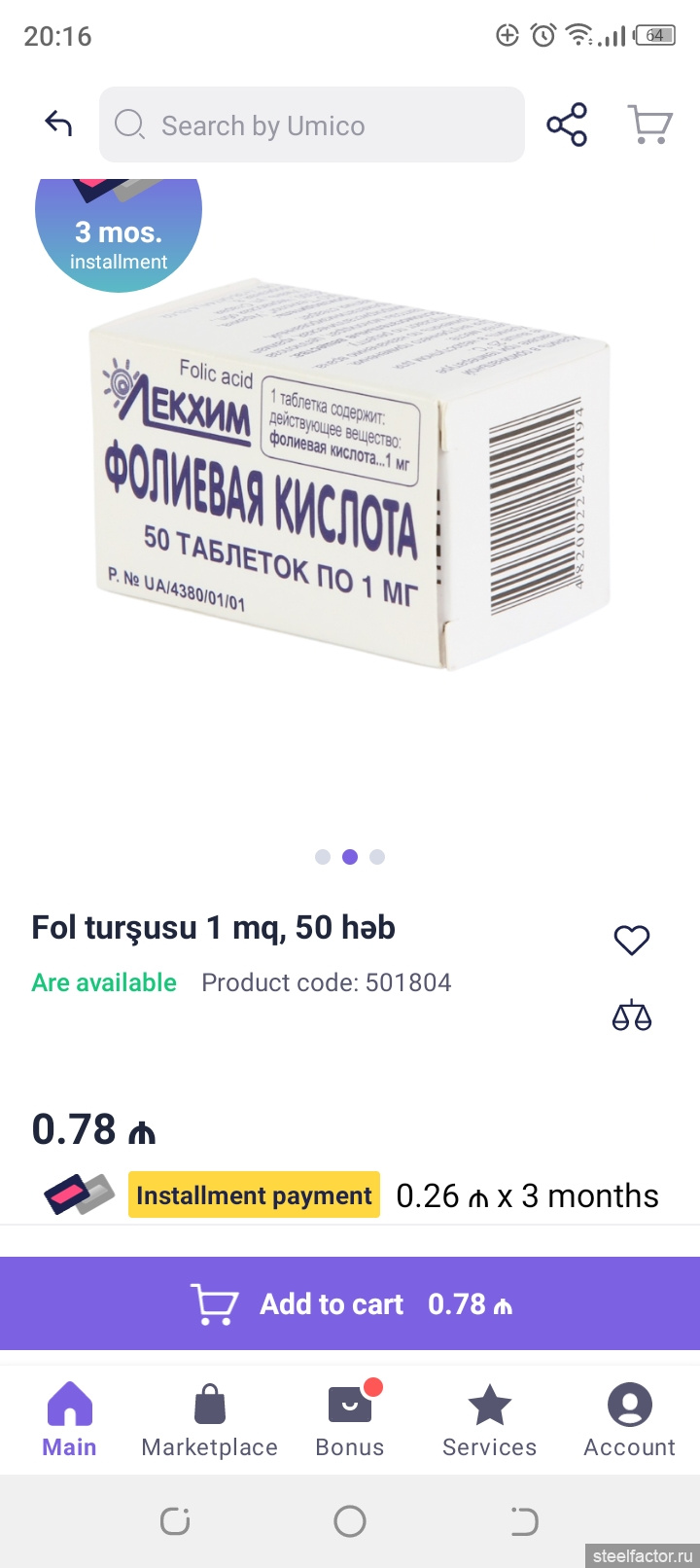Open the Marketplace tab
The height and width of the screenshot is (1568, 700).
(210, 1420)
